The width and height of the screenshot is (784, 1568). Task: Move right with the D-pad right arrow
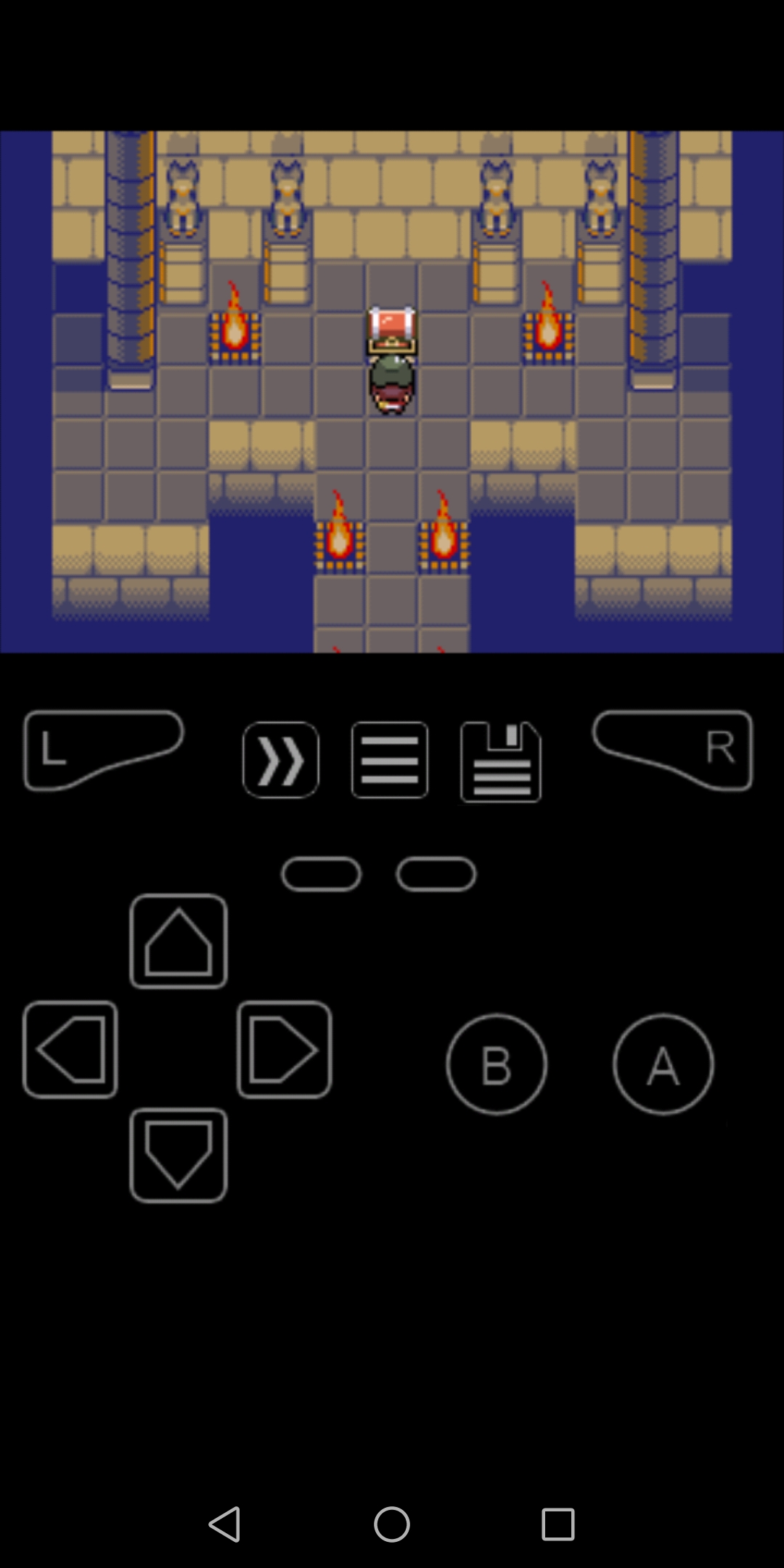point(285,1049)
